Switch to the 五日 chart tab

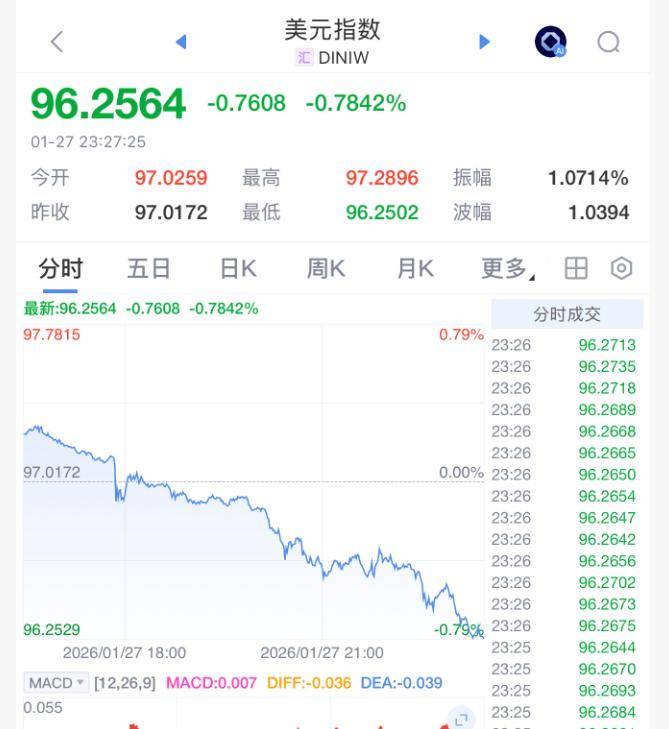(148, 268)
